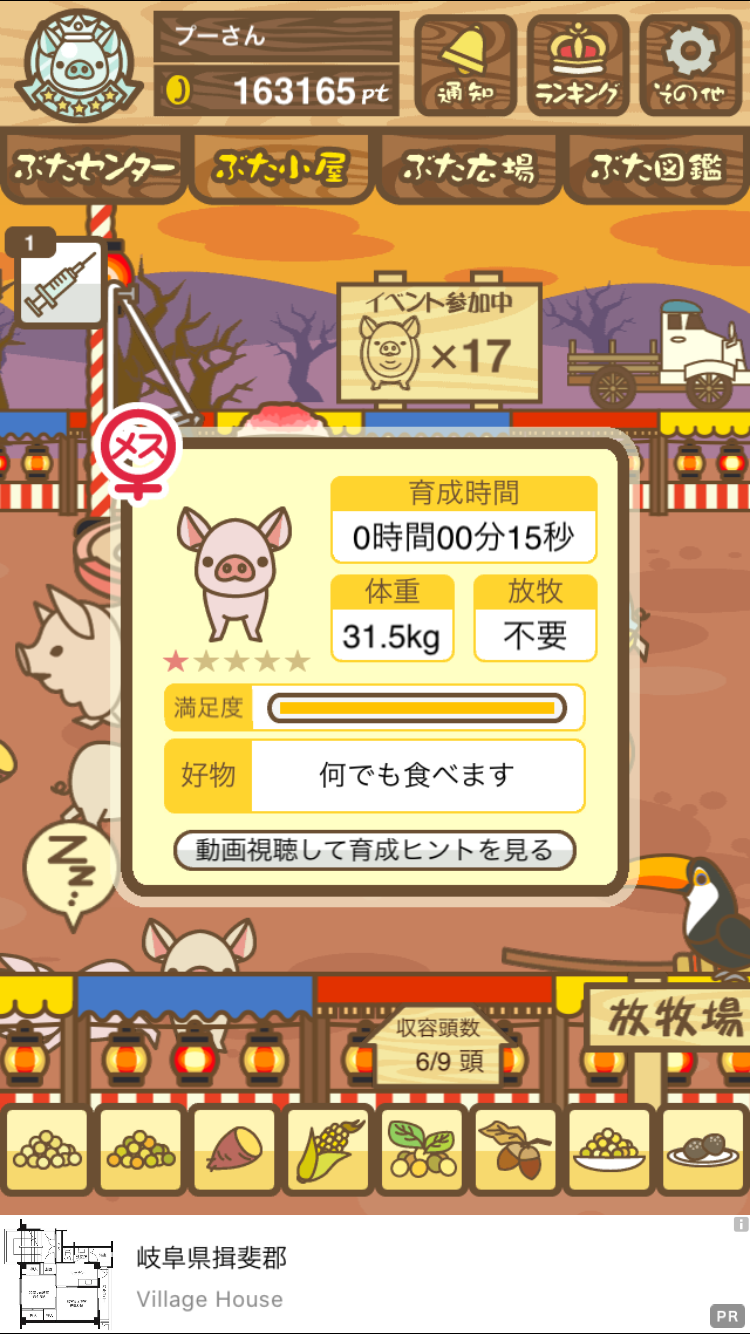The image size is (750, 1334).
Task: Switch to the ぶた広場 tab
Action: click(468, 168)
